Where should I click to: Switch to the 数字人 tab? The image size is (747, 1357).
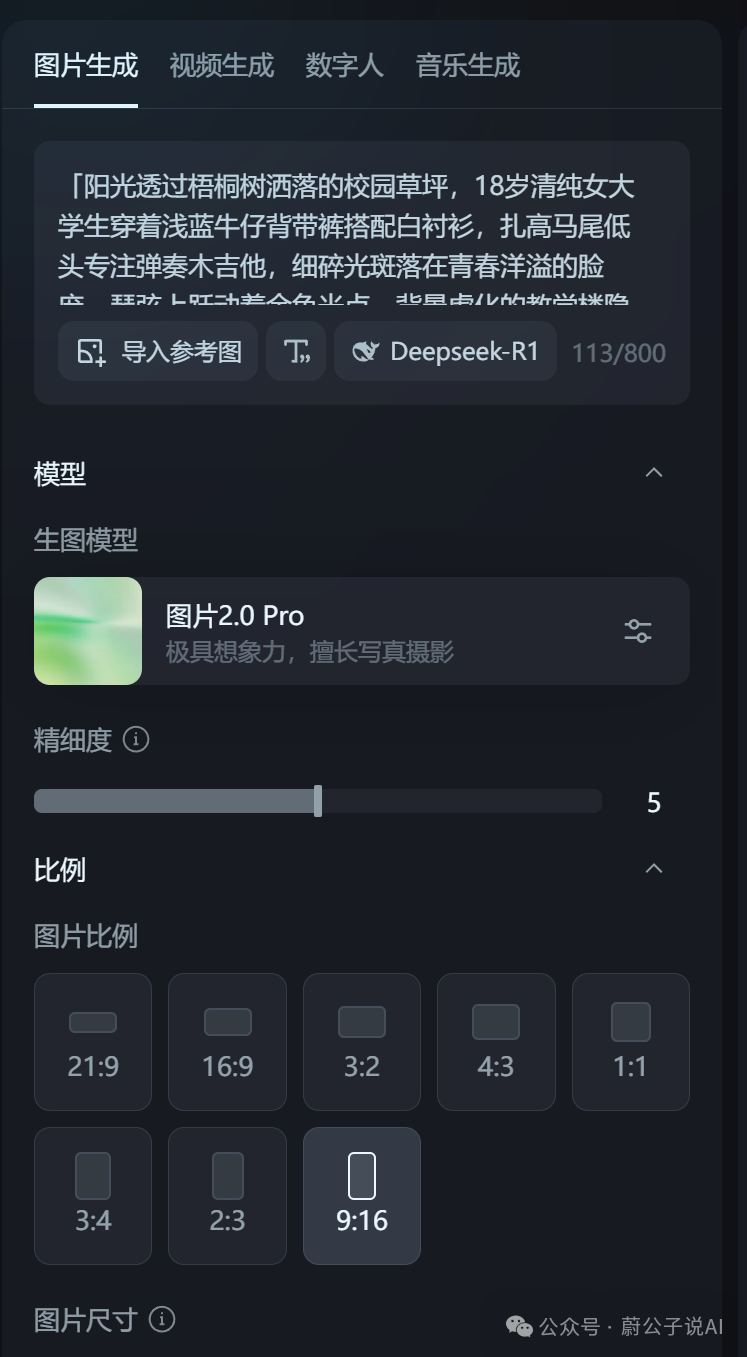click(344, 66)
